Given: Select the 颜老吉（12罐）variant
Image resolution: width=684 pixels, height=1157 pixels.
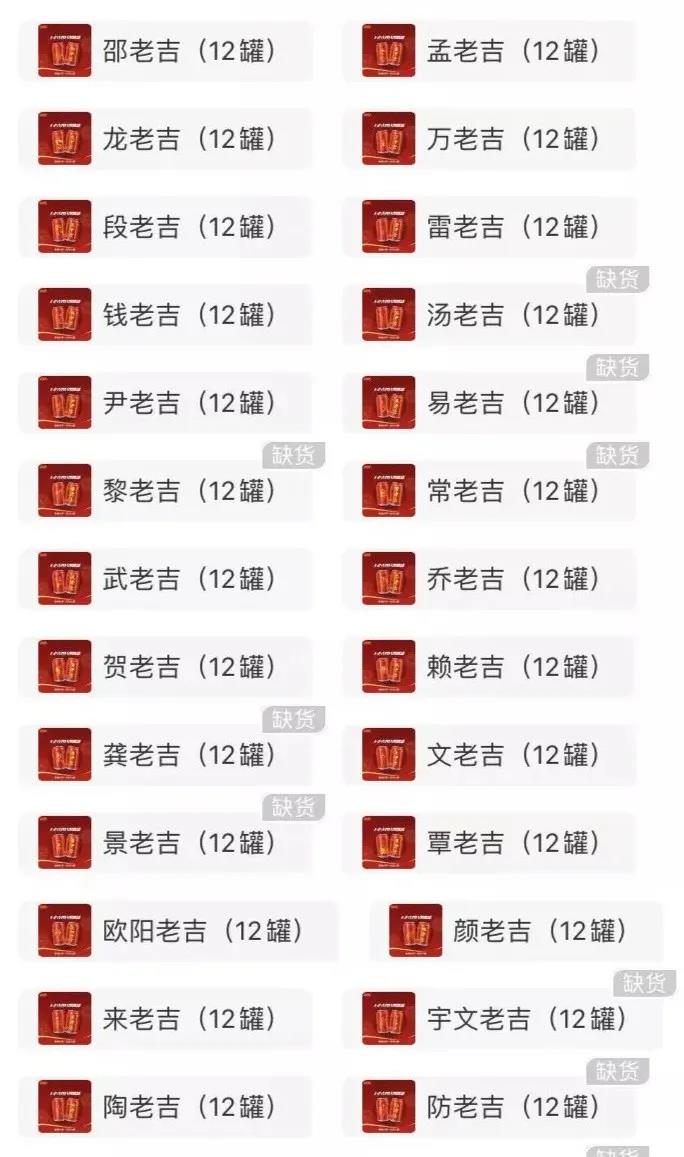Looking at the screenshot, I should (516, 930).
